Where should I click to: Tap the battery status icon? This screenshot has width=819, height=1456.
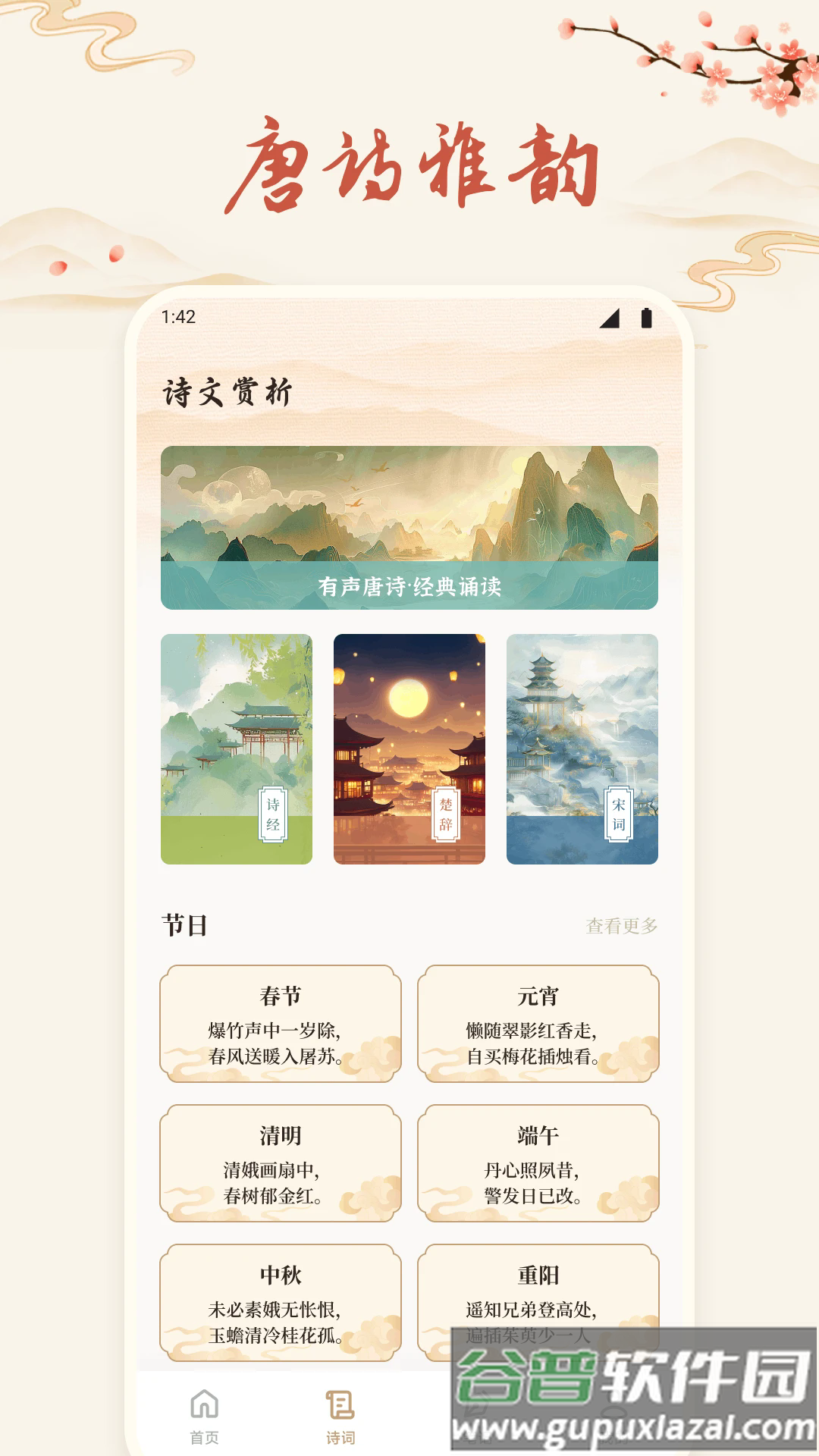[645, 319]
